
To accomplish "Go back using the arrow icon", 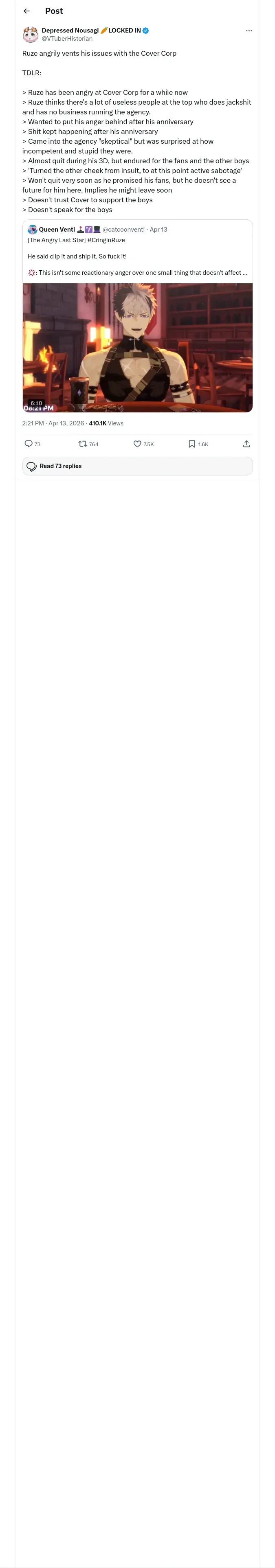I will click(27, 11).
